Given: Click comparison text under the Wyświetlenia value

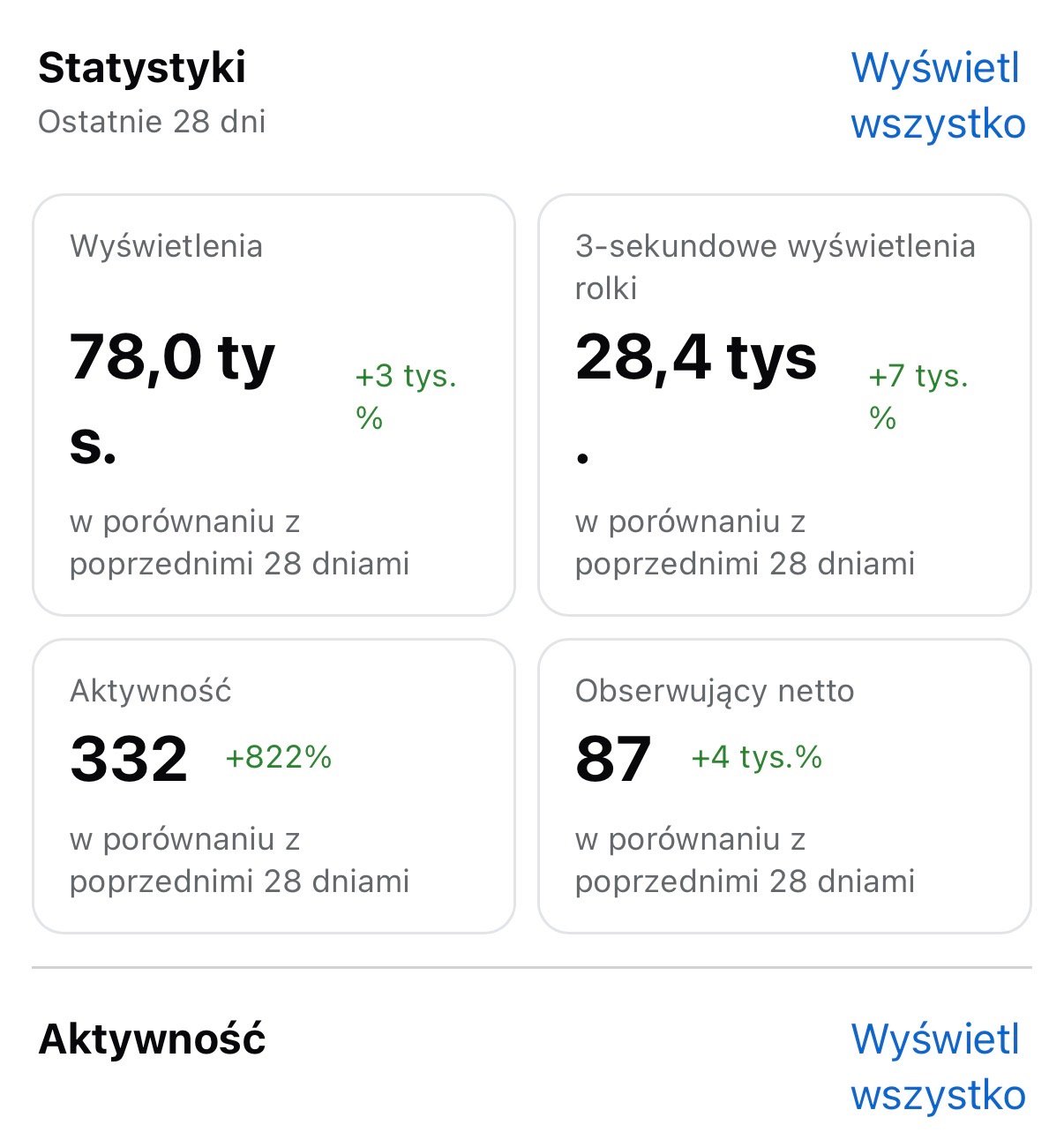Looking at the screenshot, I should pos(241,542).
